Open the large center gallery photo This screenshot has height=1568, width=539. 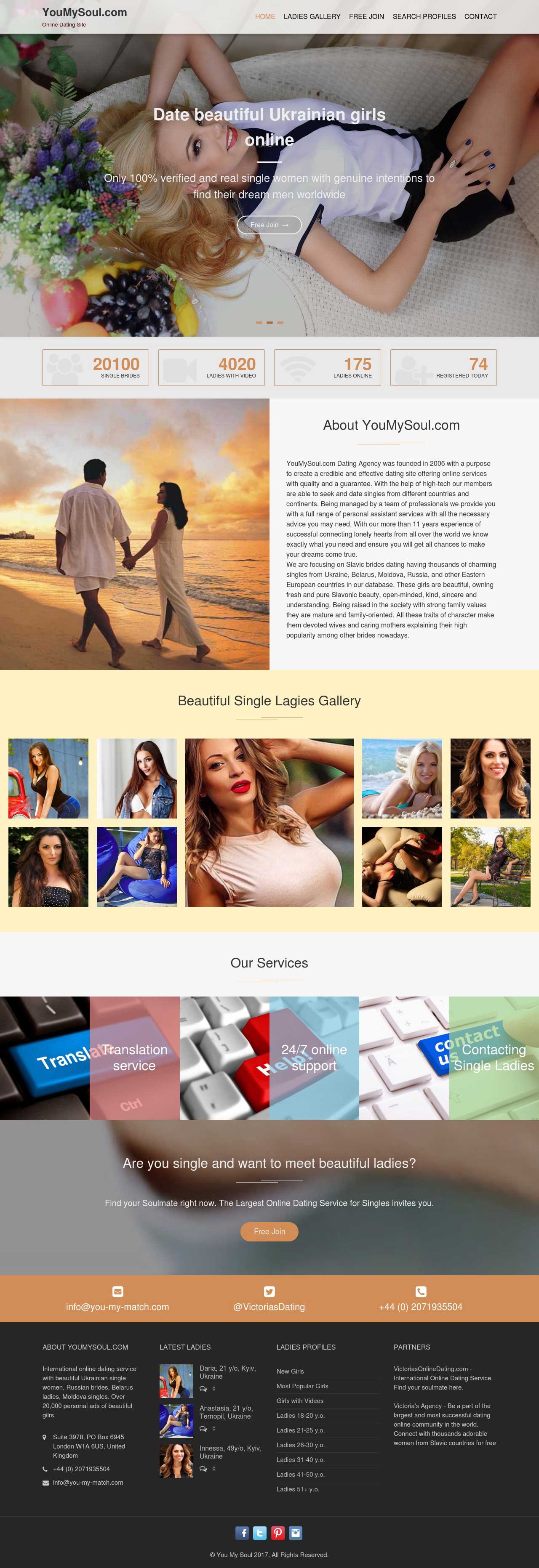[x=269, y=822]
